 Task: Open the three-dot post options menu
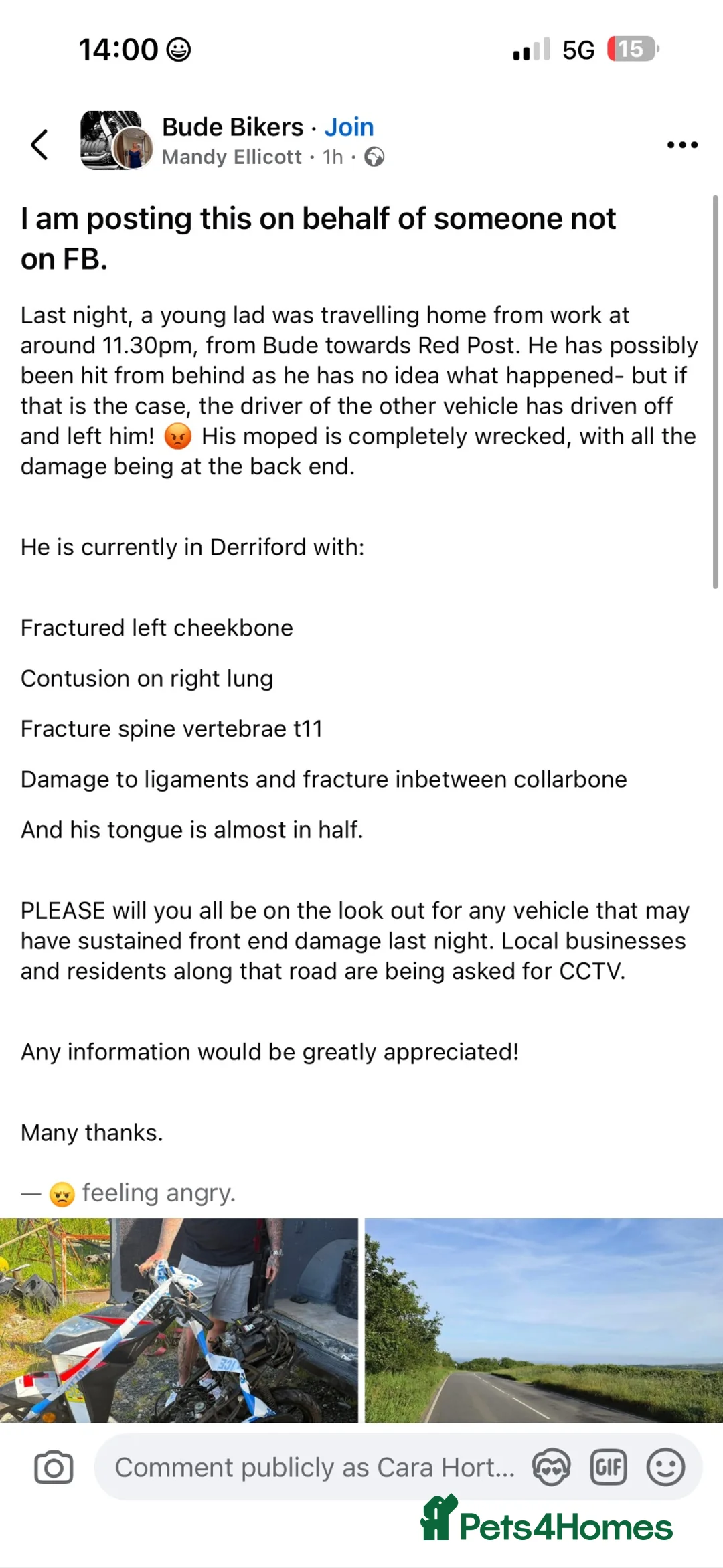pyautogui.click(x=682, y=145)
